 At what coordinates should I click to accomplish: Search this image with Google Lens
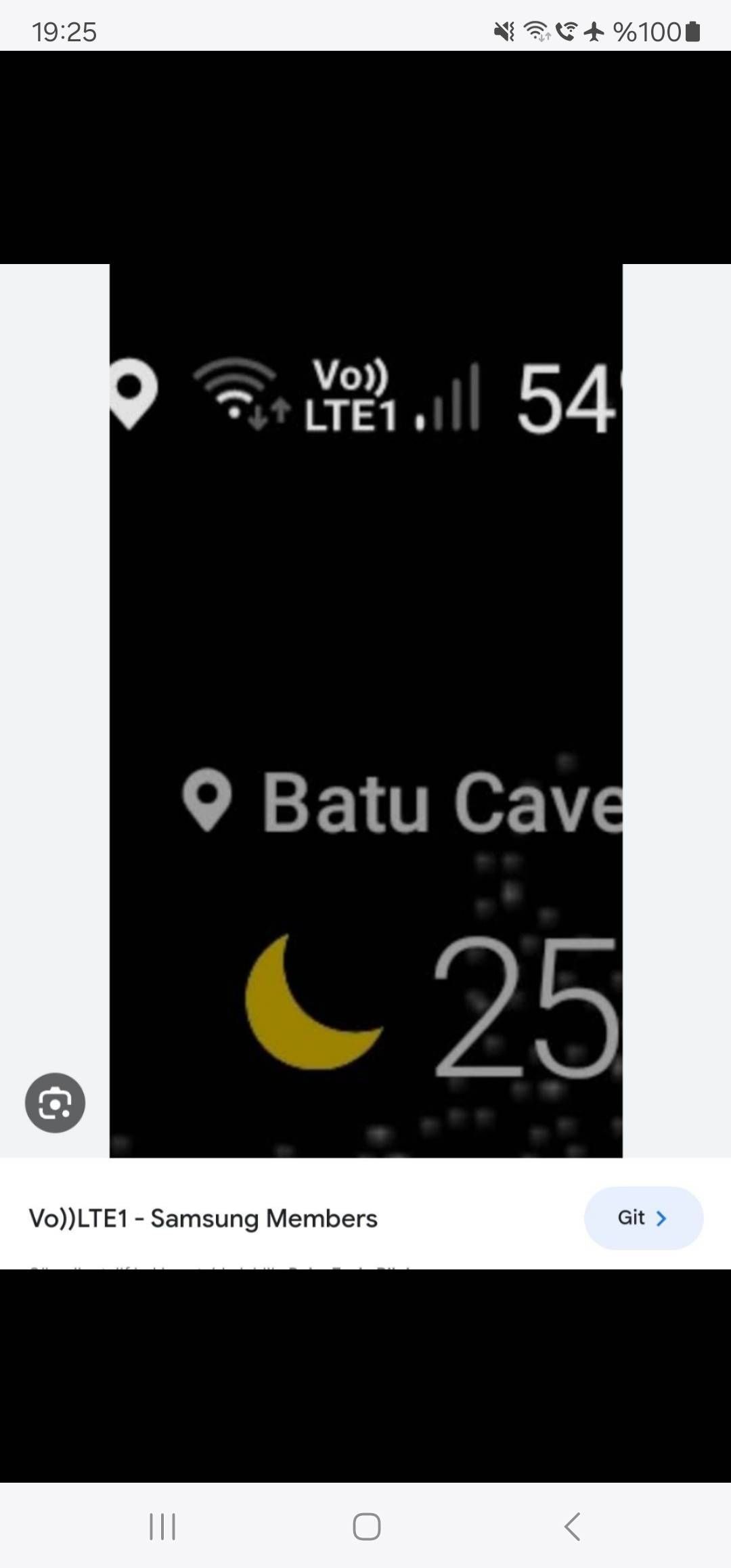click(x=55, y=1103)
